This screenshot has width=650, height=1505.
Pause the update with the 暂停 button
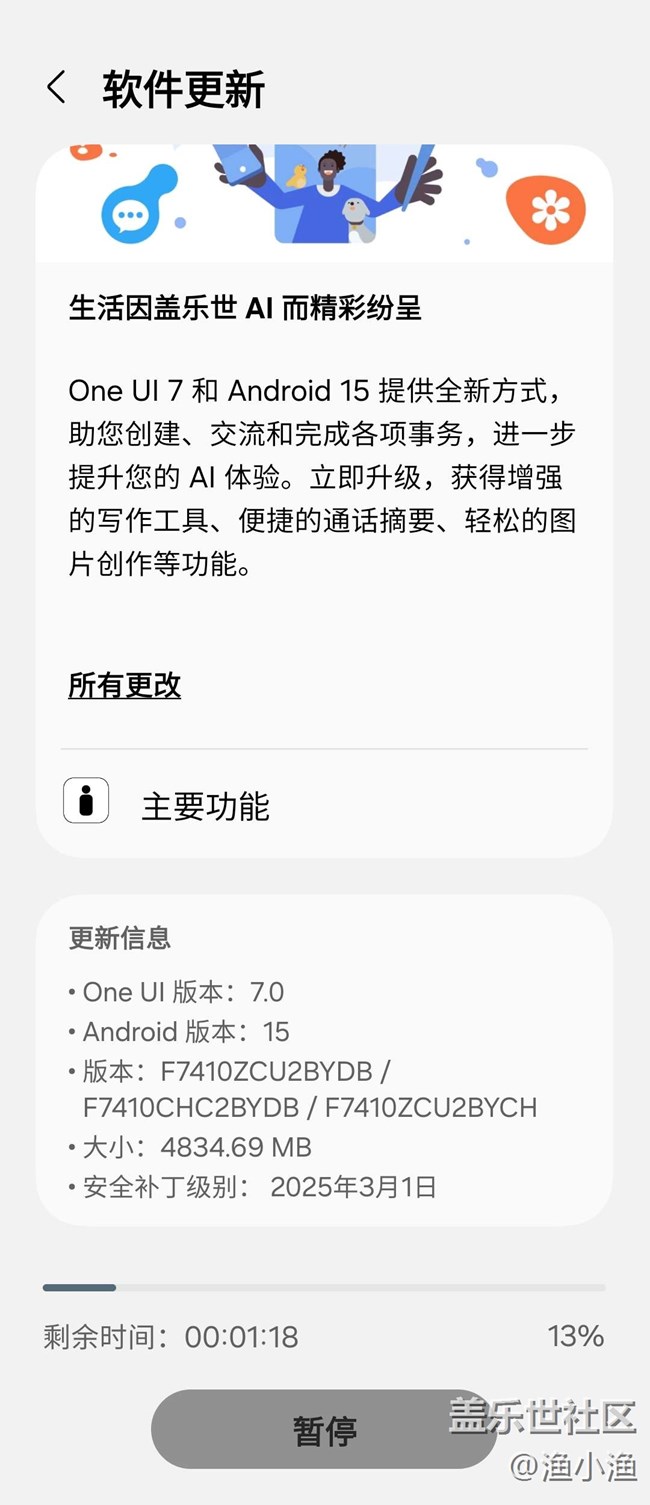[323, 1429]
